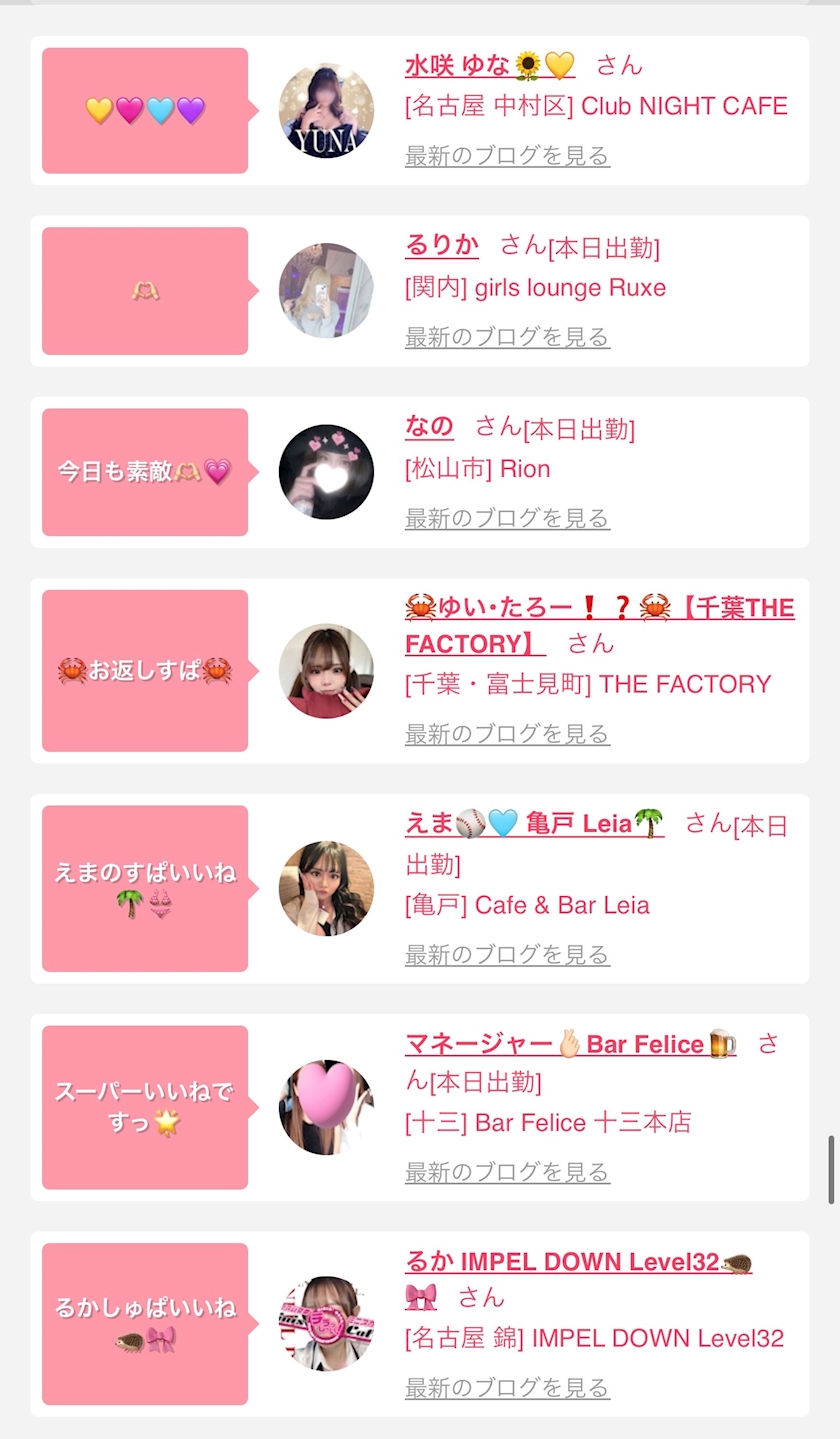View the latest blog under girls lounge Ruxe
The width and height of the screenshot is (840, 1439).
[507, 337]
